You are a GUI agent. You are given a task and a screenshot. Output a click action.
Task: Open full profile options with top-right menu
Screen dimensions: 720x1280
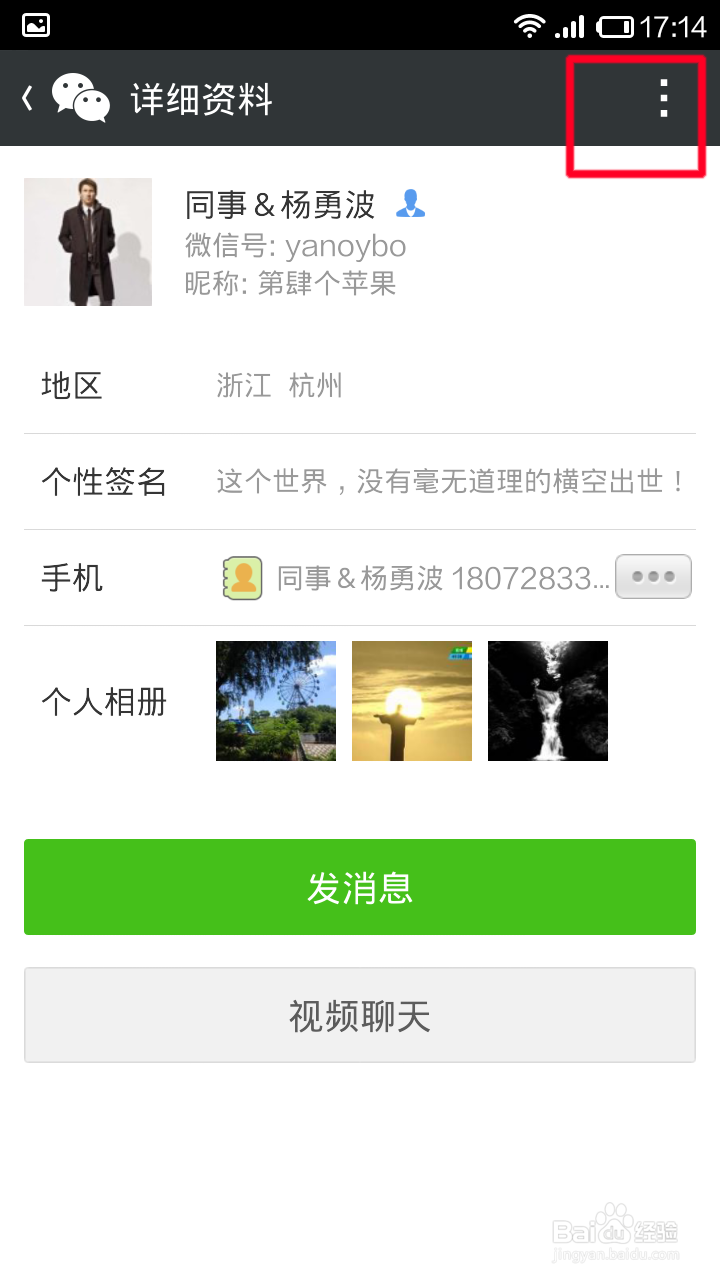coord(664,99)
